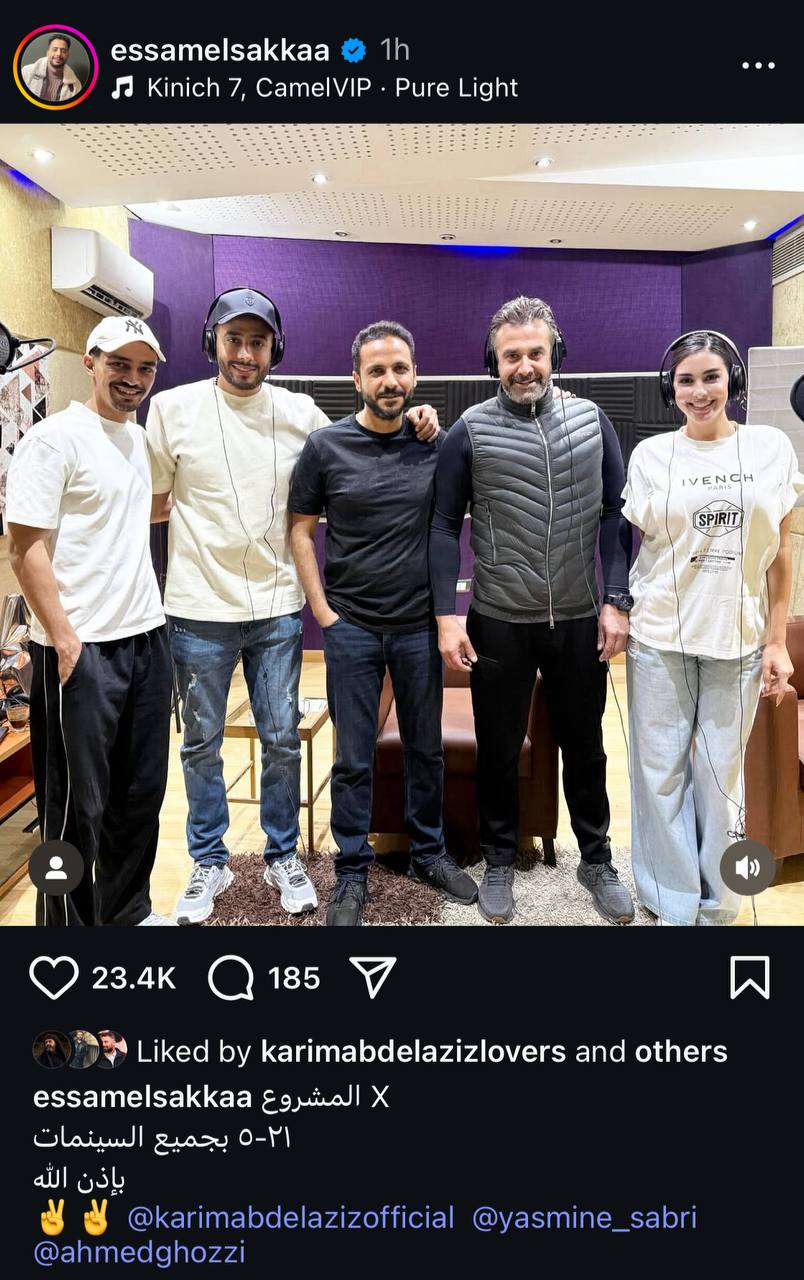Save post with bookmark icon
The image size is (804, 1280).
coord(749,977)
